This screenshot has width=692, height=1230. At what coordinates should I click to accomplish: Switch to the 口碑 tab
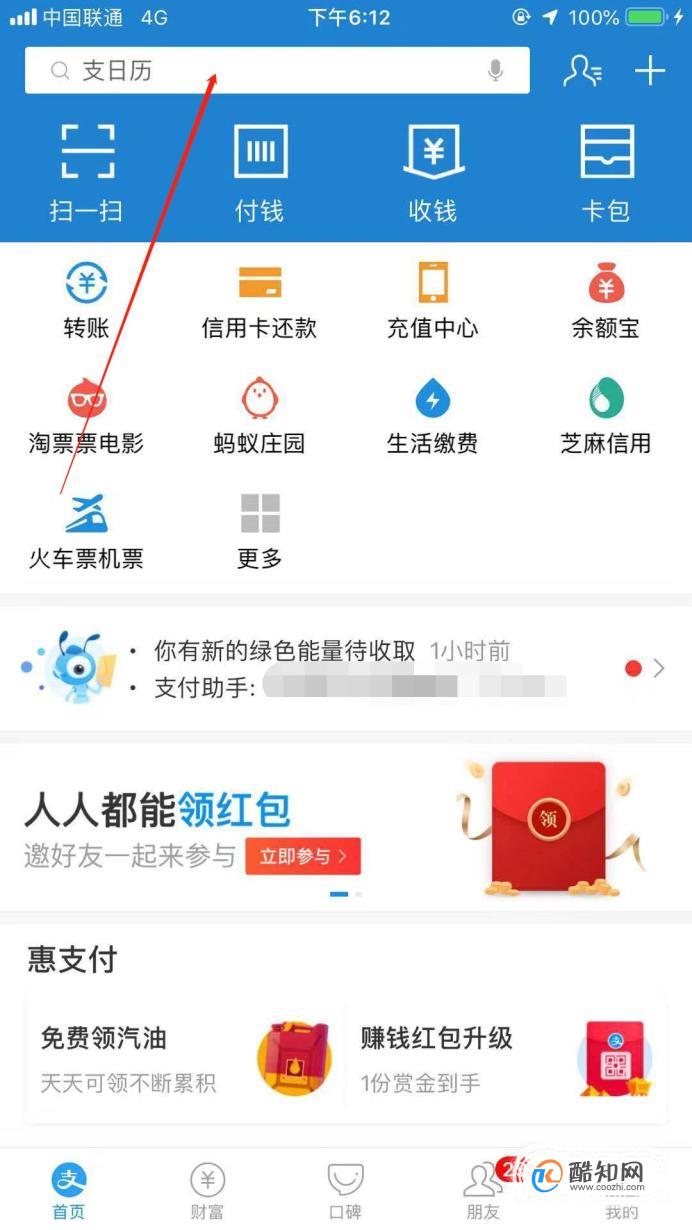pos(345,1192)
